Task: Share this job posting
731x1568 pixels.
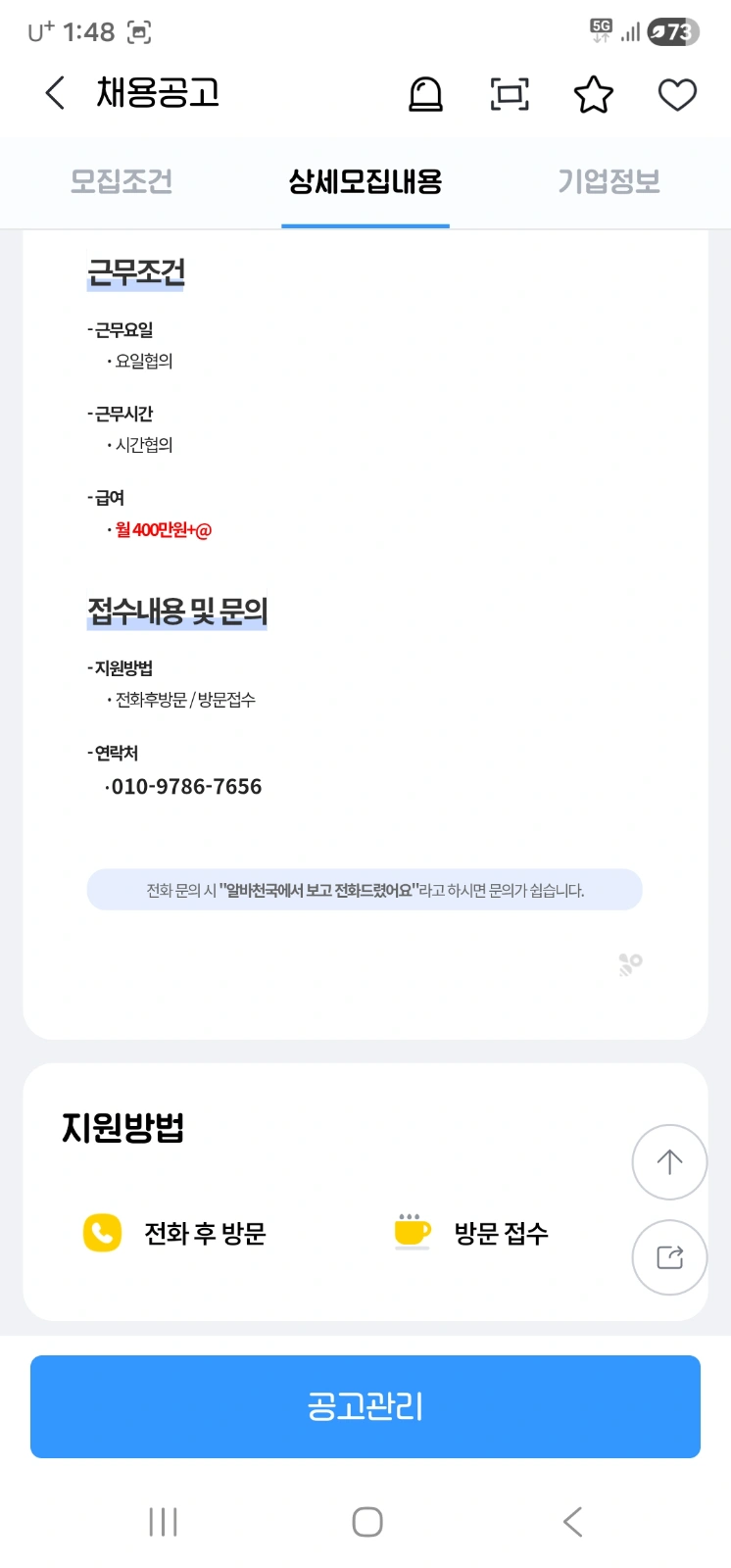Action: click(x=669, y=1257)
